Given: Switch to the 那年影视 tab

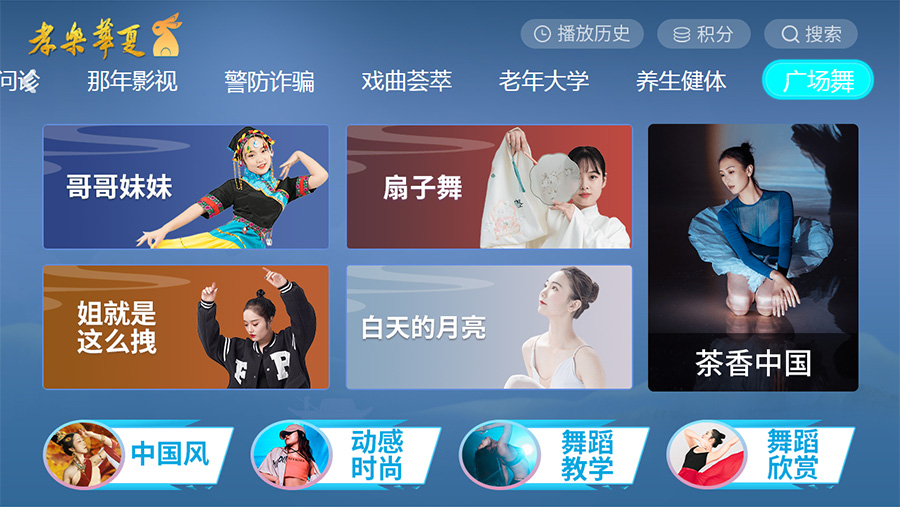Looking at the screenshot, I should [x=132, y=81].
